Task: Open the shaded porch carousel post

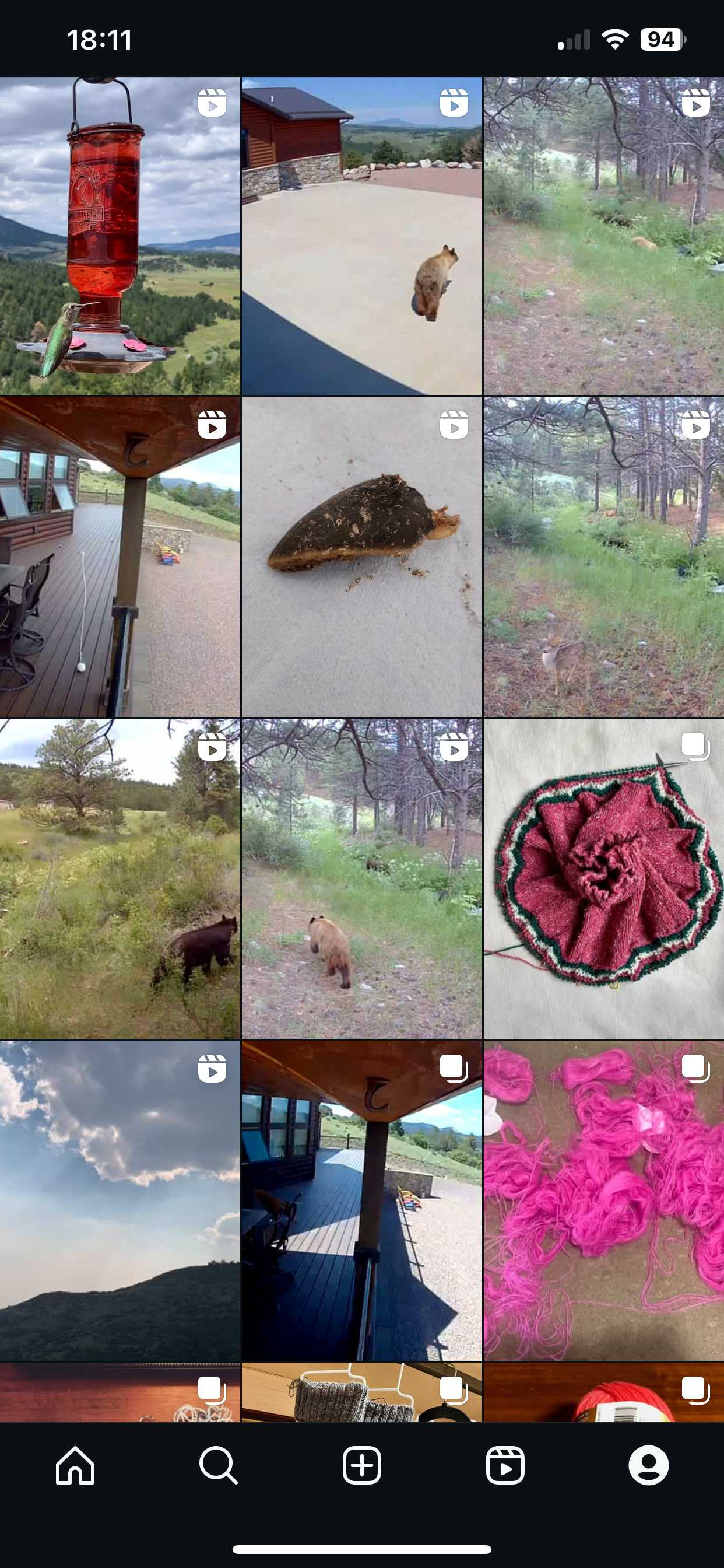Action: click(361, 1200)
